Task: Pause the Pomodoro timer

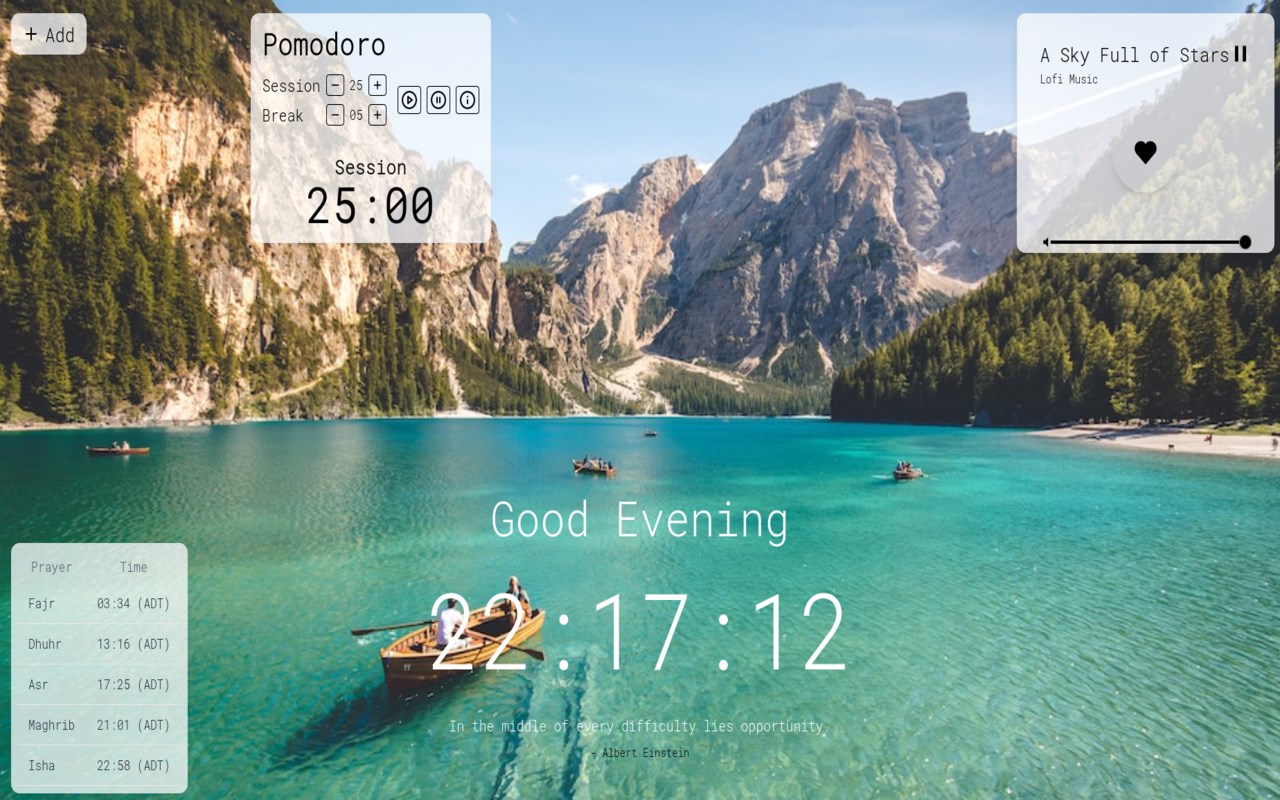Action: click(438, 100)
